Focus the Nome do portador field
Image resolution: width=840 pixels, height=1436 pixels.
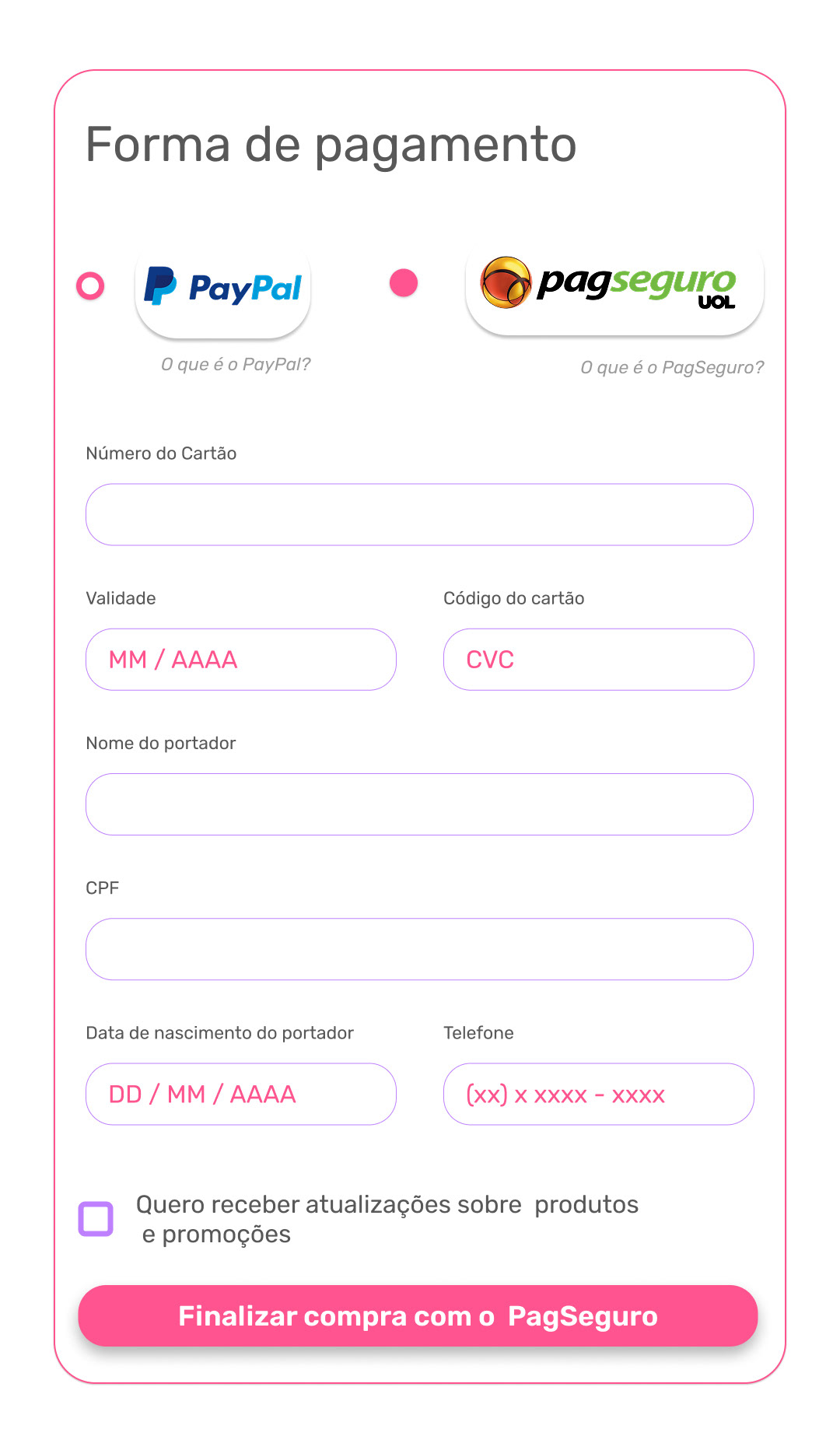[x=419, y=804]
